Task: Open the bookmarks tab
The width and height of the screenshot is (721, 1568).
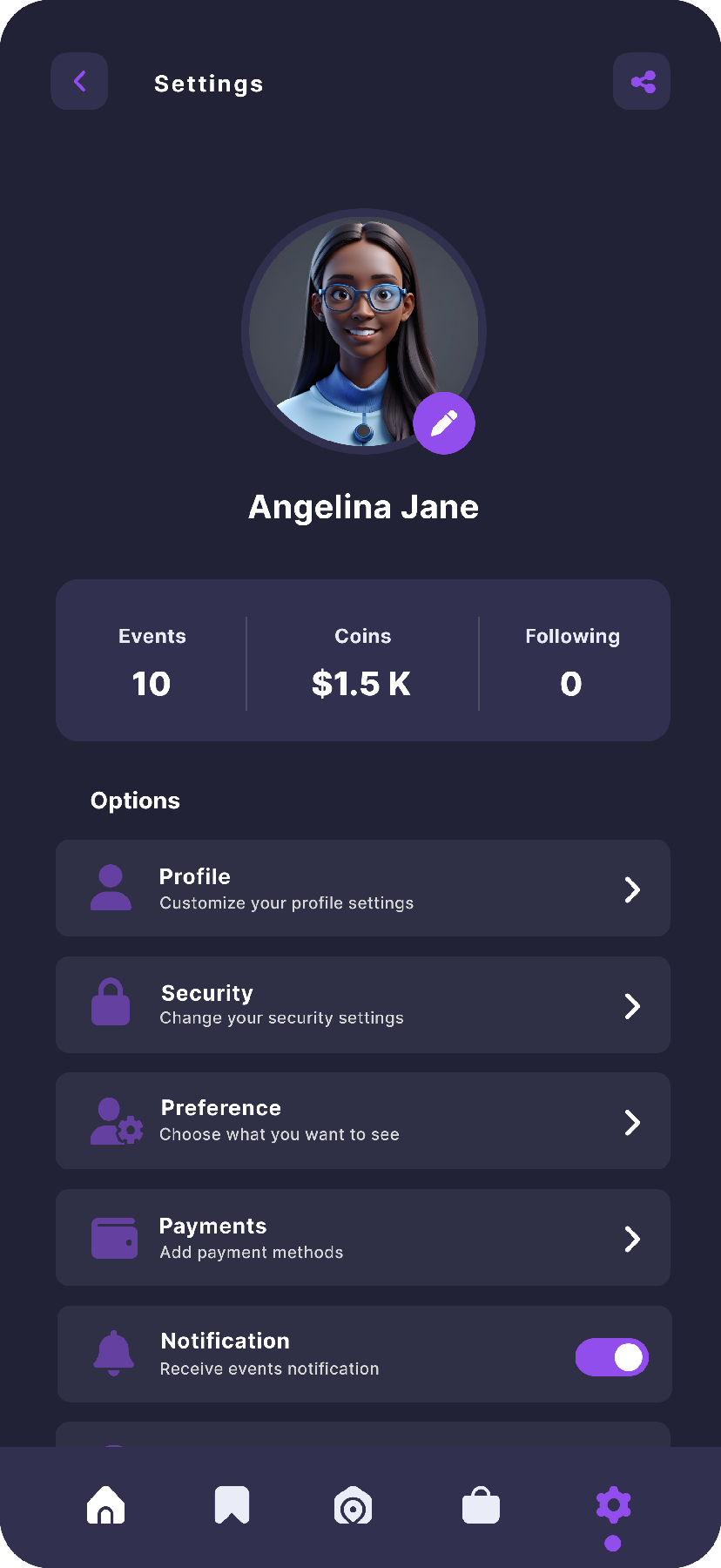Action: [232, 1505]
